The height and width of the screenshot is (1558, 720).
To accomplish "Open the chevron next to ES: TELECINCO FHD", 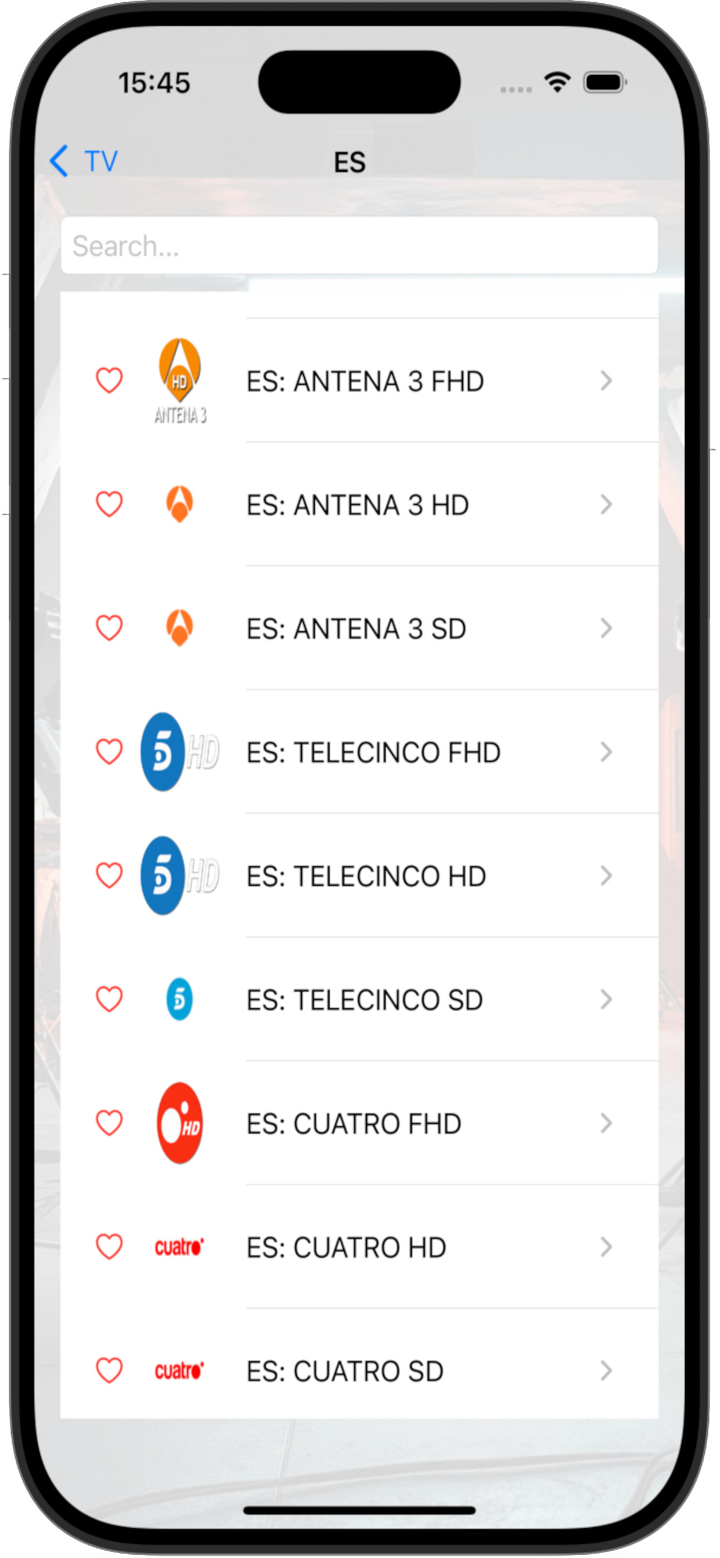I will pyautogui.click(x=606, y=751).
